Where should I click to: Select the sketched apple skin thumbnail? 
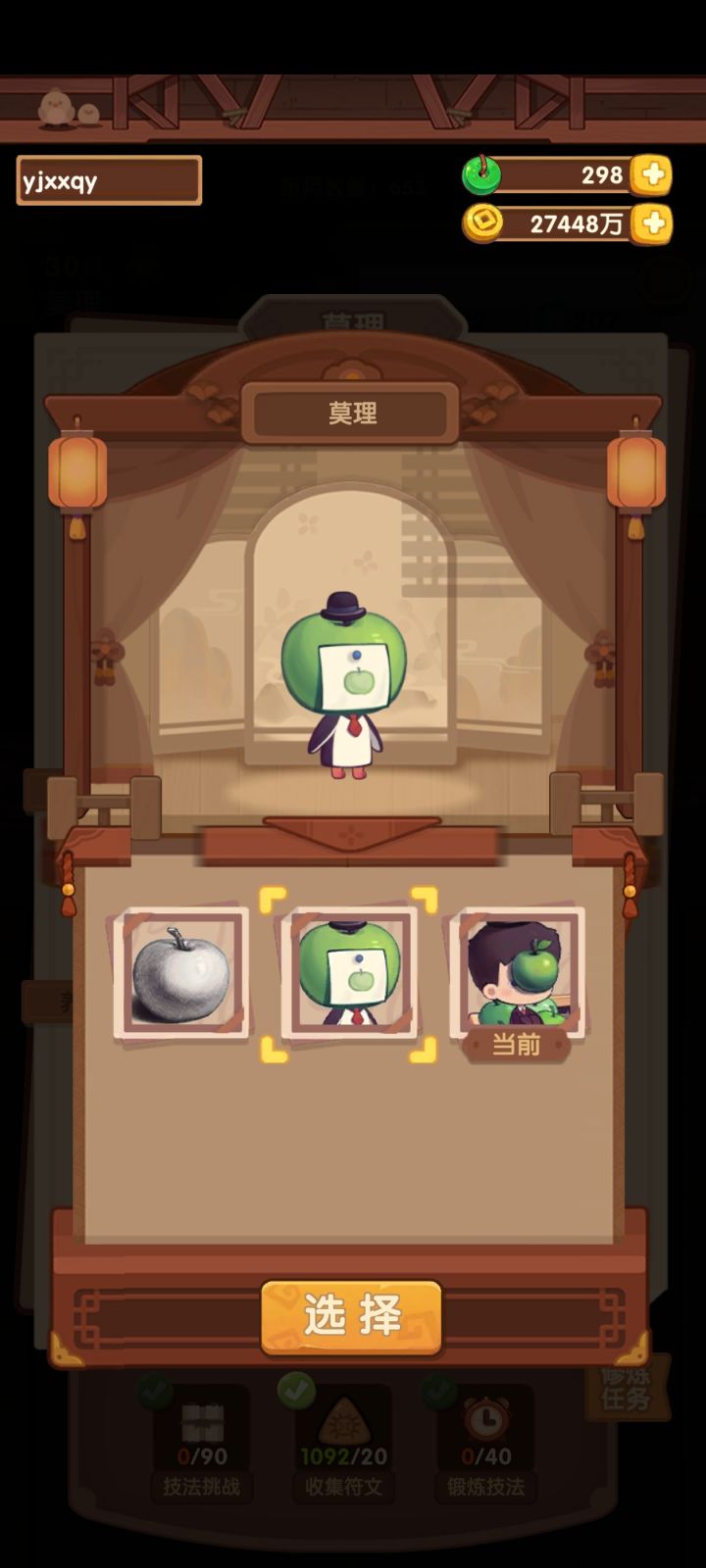click(180, 975)
